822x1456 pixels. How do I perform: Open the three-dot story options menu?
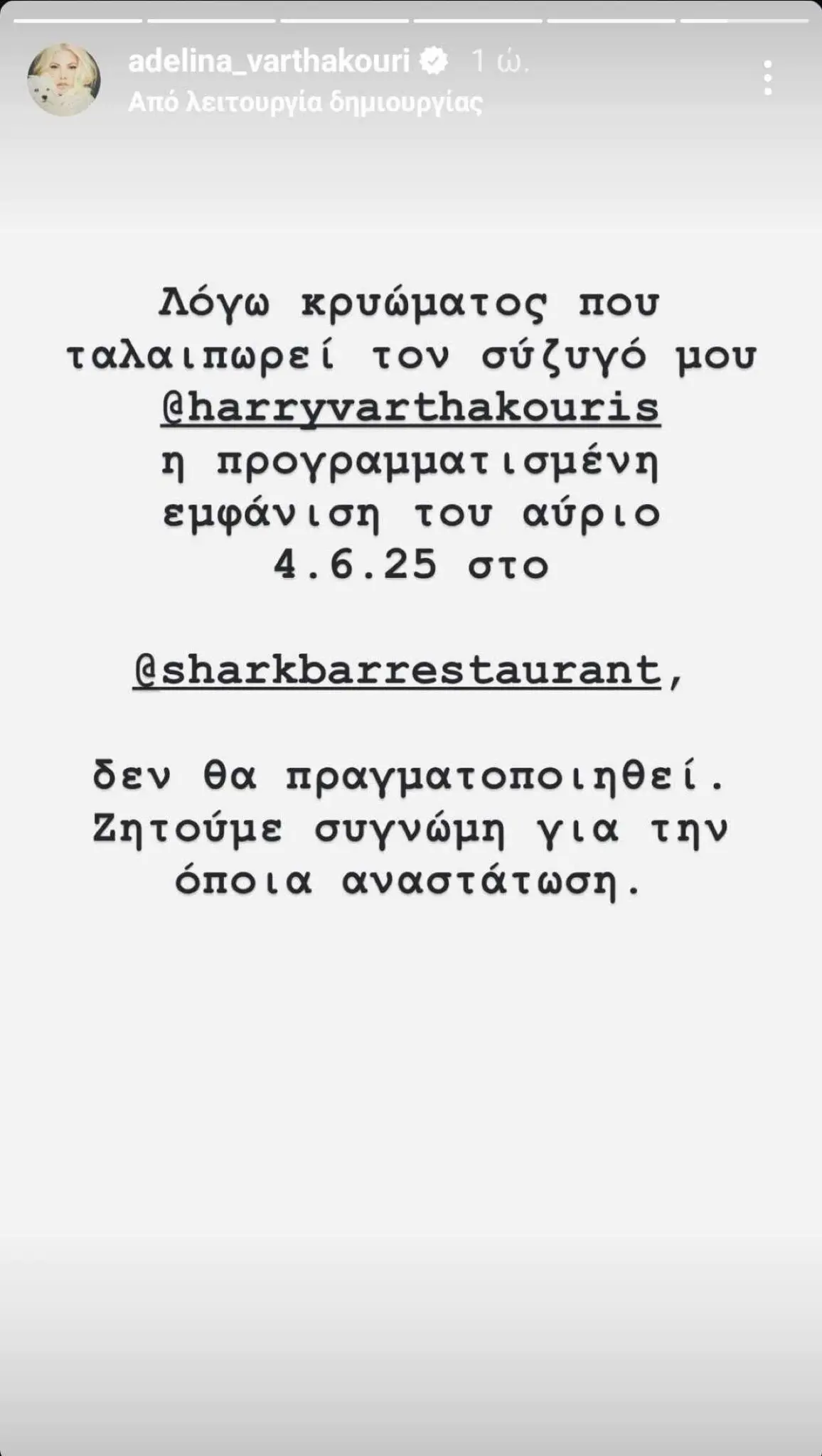tap(767, 78)
